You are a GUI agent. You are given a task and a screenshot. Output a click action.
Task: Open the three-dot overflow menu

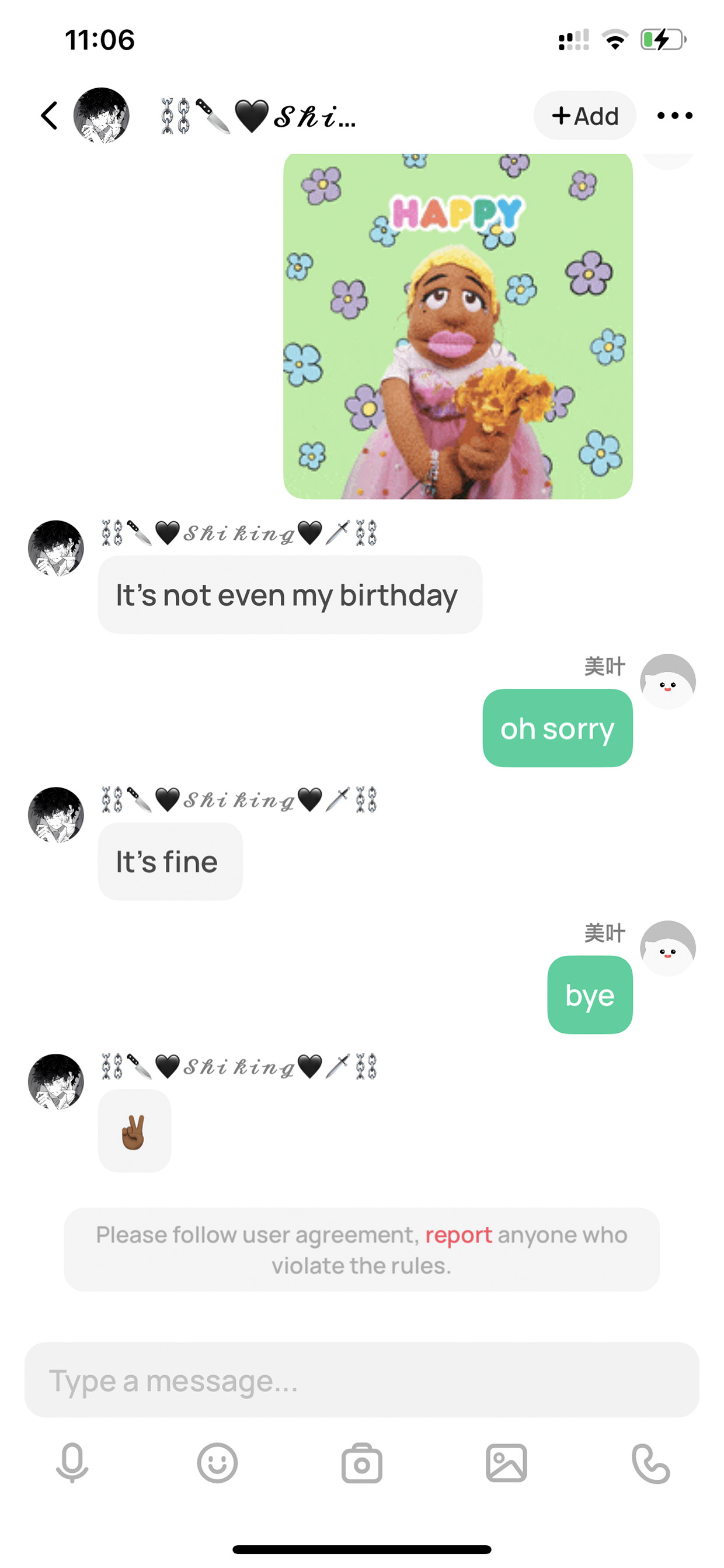point(675,116)
